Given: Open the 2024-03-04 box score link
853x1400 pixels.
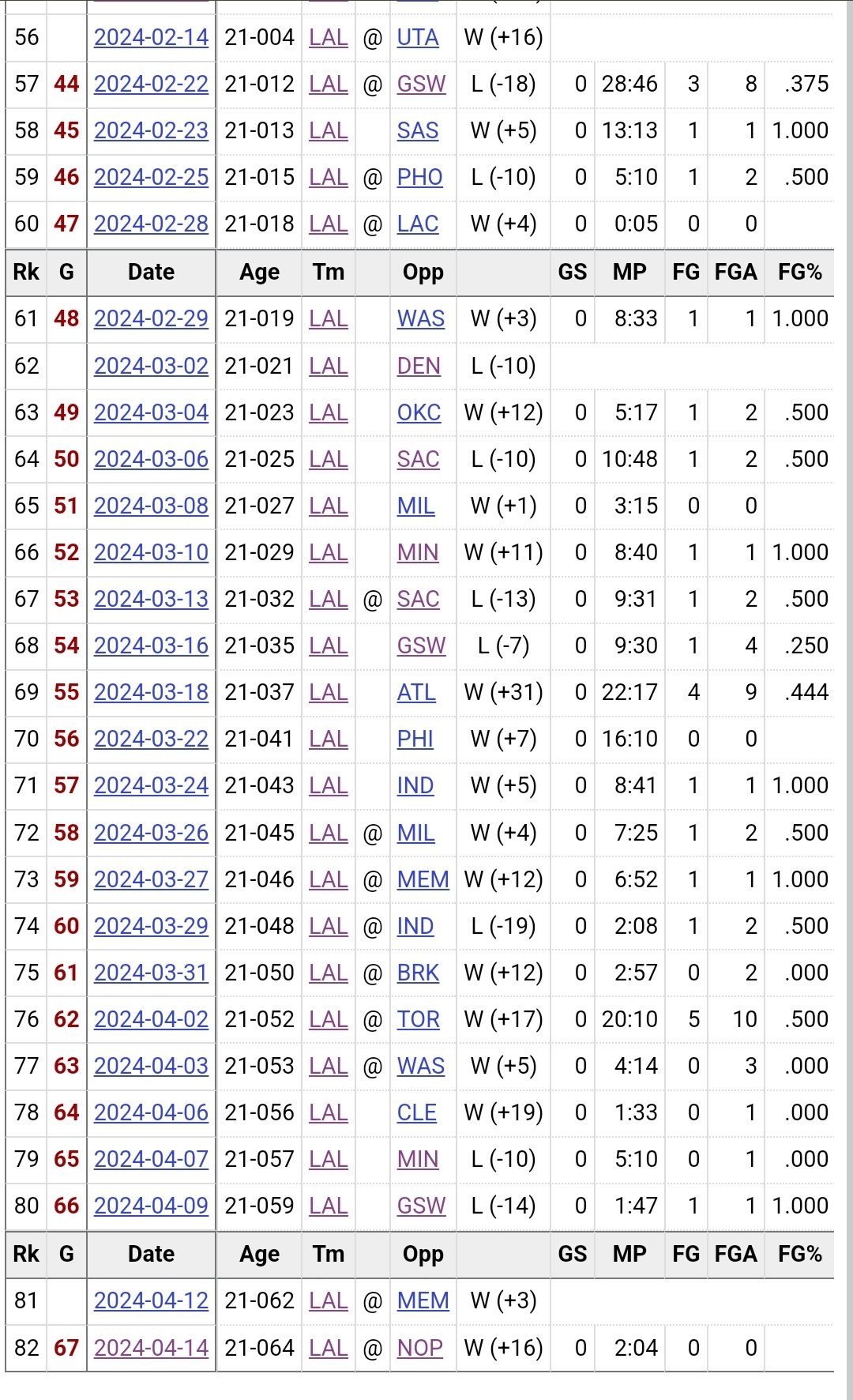Looking at the screenshot, I should pyautogui.click(x=151, y=412).
